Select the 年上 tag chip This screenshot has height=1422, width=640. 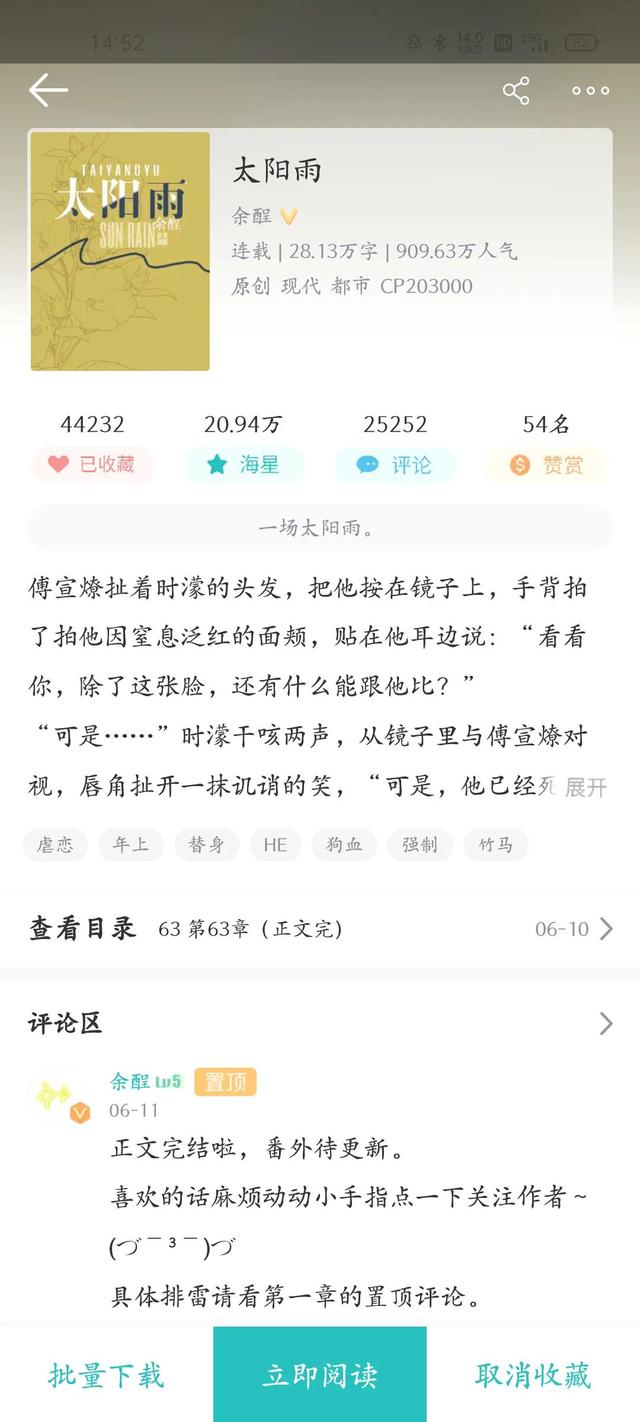pyautogui.click(x=131, y=845)
